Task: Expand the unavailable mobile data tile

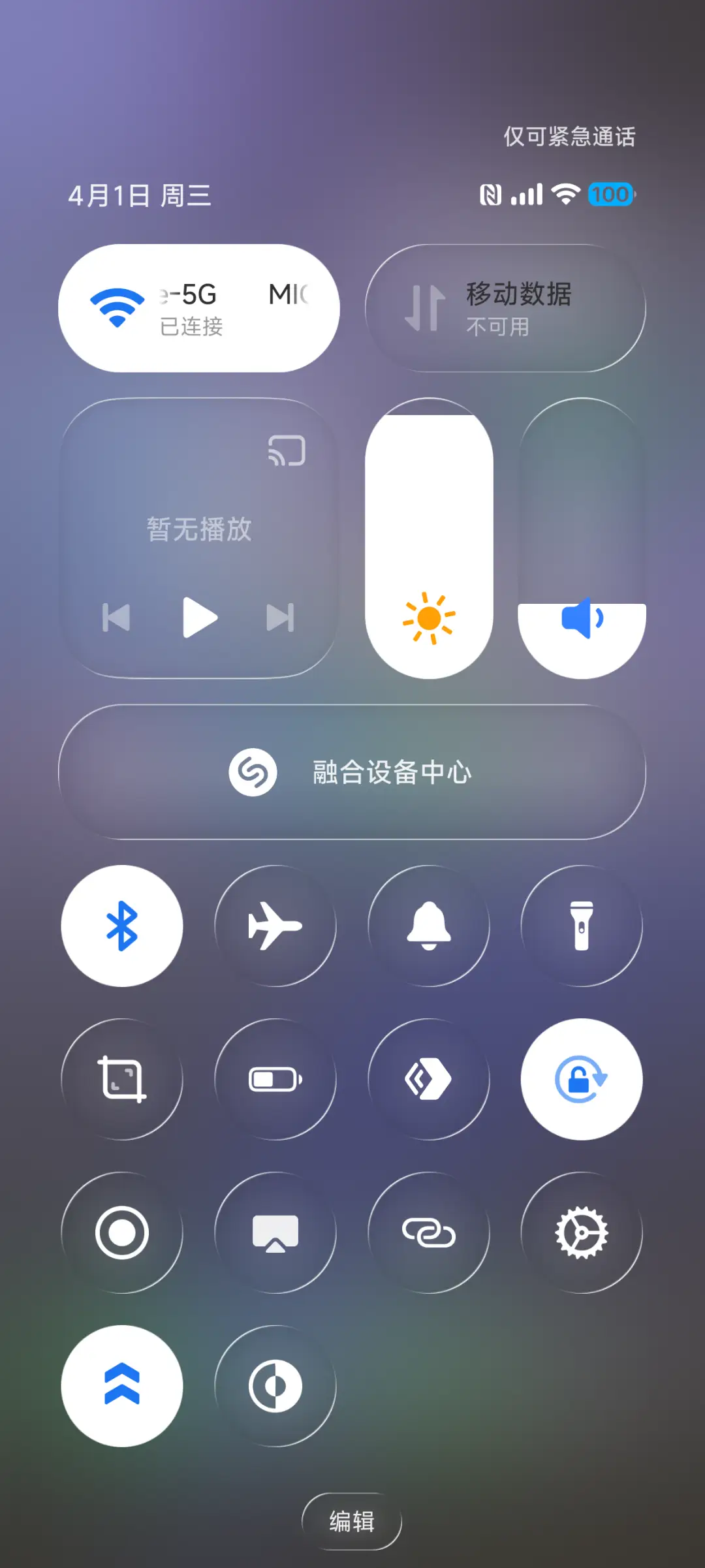Action: click(506, 307)
